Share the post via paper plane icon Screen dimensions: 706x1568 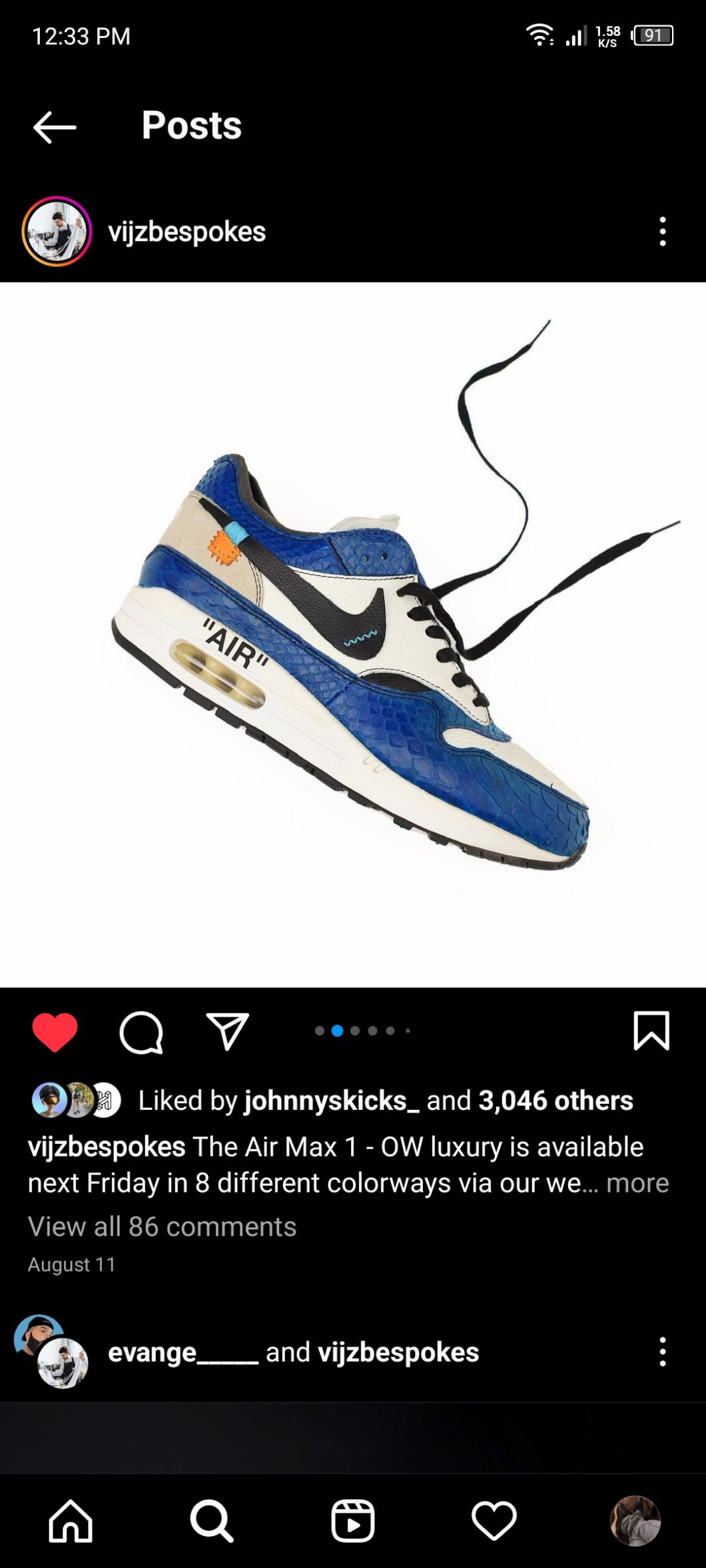(x=227, y=1032)
